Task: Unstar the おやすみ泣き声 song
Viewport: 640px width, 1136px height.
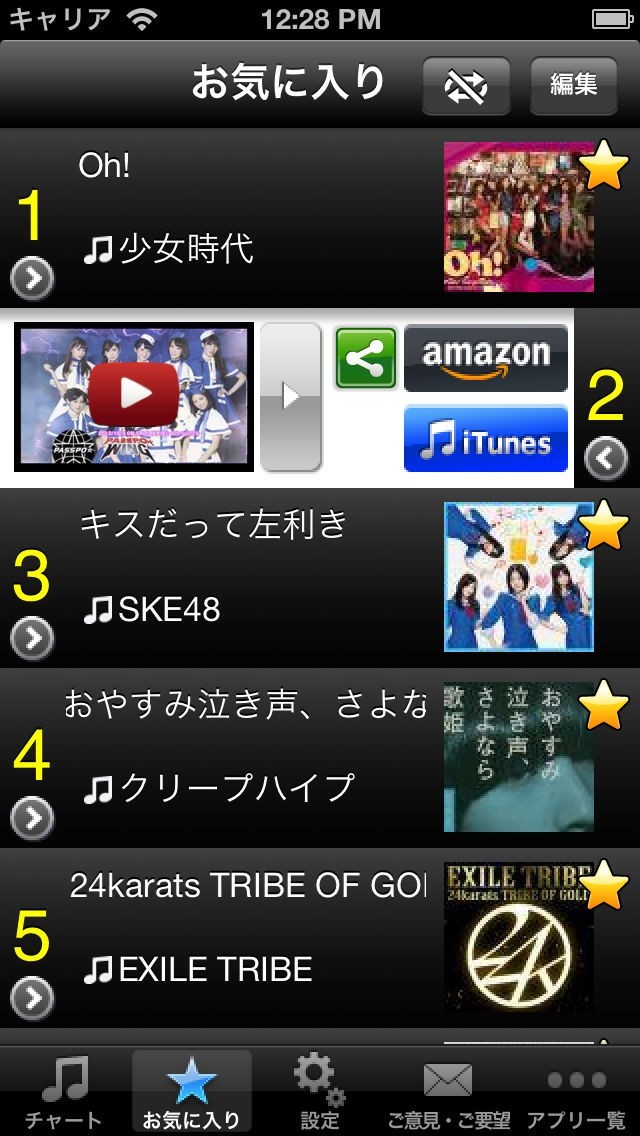Action: point(604,707)
